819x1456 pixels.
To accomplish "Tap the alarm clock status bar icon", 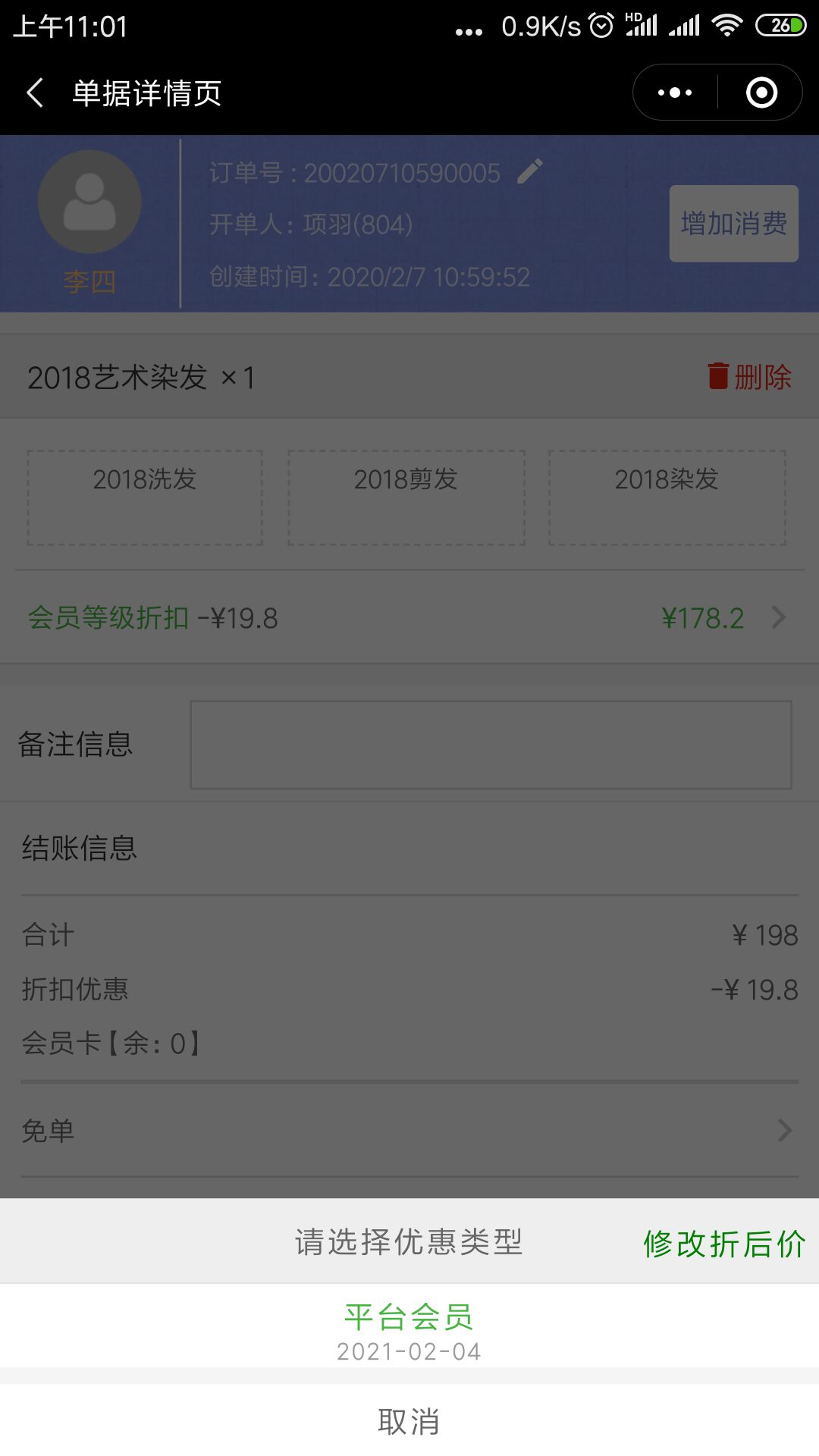I will [x=601, y=24].
